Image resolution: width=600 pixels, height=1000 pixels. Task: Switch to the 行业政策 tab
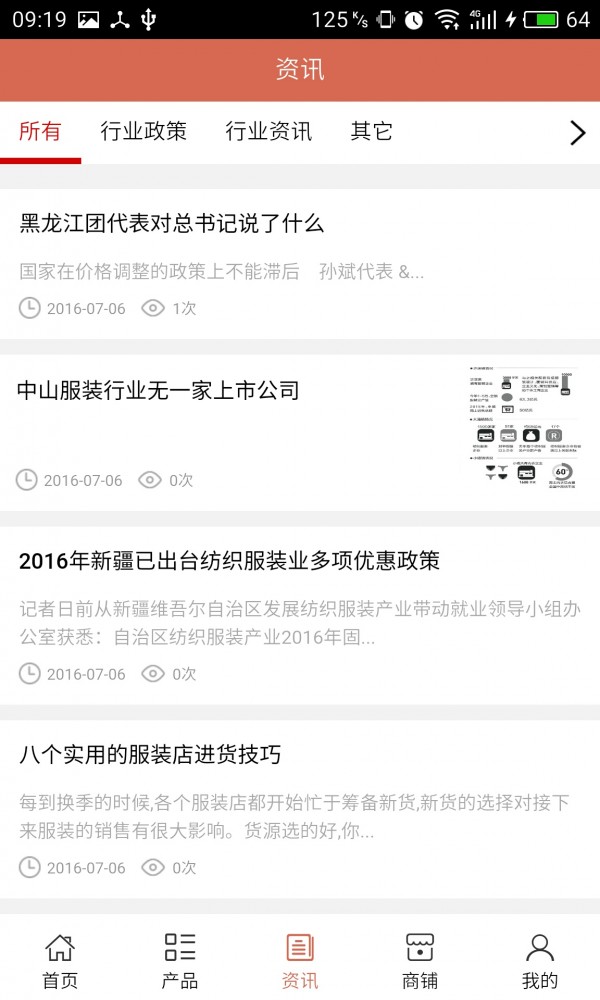[143, 131]
